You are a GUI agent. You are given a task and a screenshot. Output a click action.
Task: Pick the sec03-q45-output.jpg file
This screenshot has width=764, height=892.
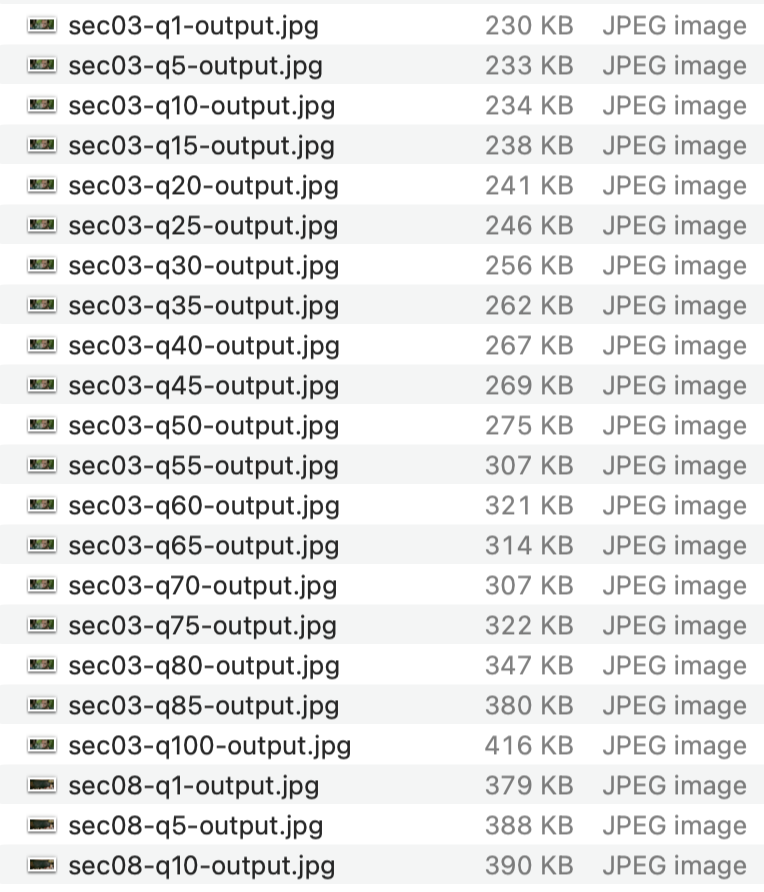tap(203, 386)
